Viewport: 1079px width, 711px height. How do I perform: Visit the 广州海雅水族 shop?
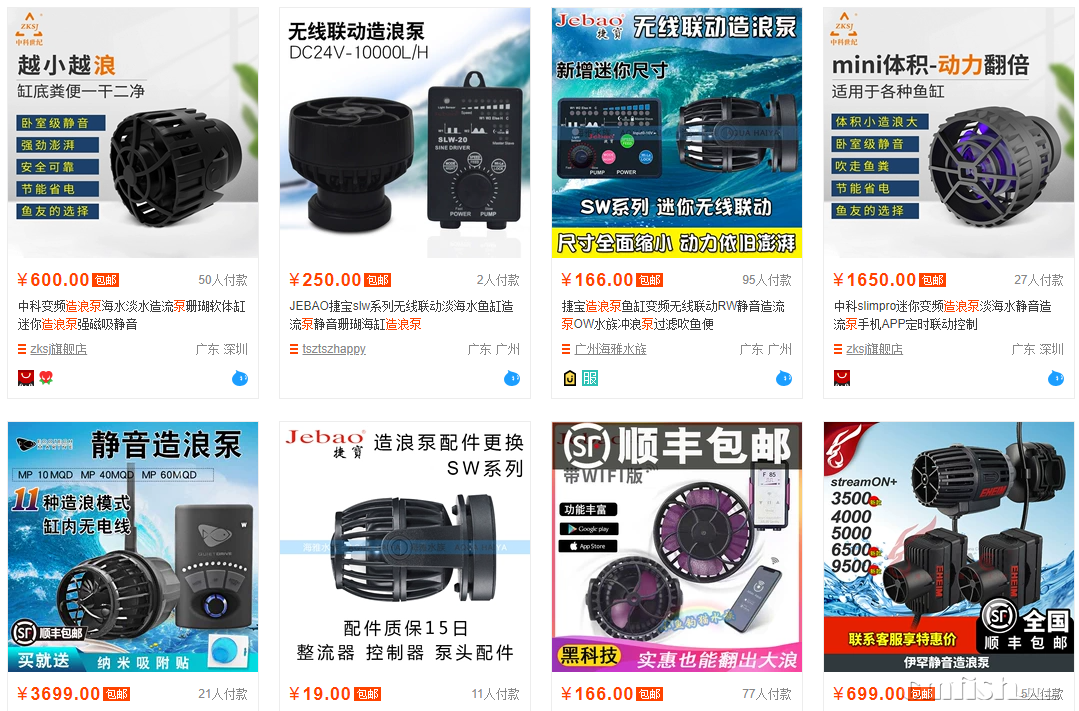pyautogui.click(x=610, y=349)
